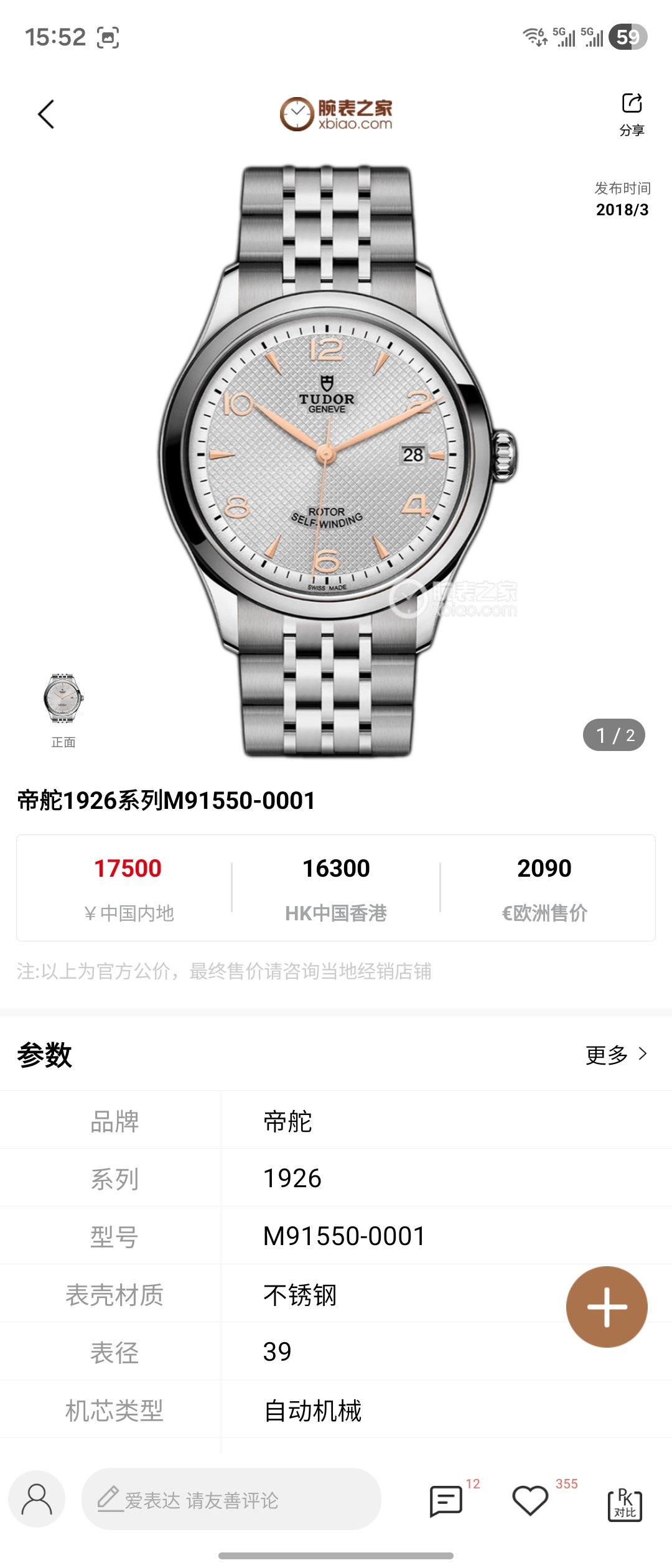Screen dimensions: 672x1568
Task: Tap the 16300 HK中国香港 price
Action: pyautogui.click(x=336, y=887)
